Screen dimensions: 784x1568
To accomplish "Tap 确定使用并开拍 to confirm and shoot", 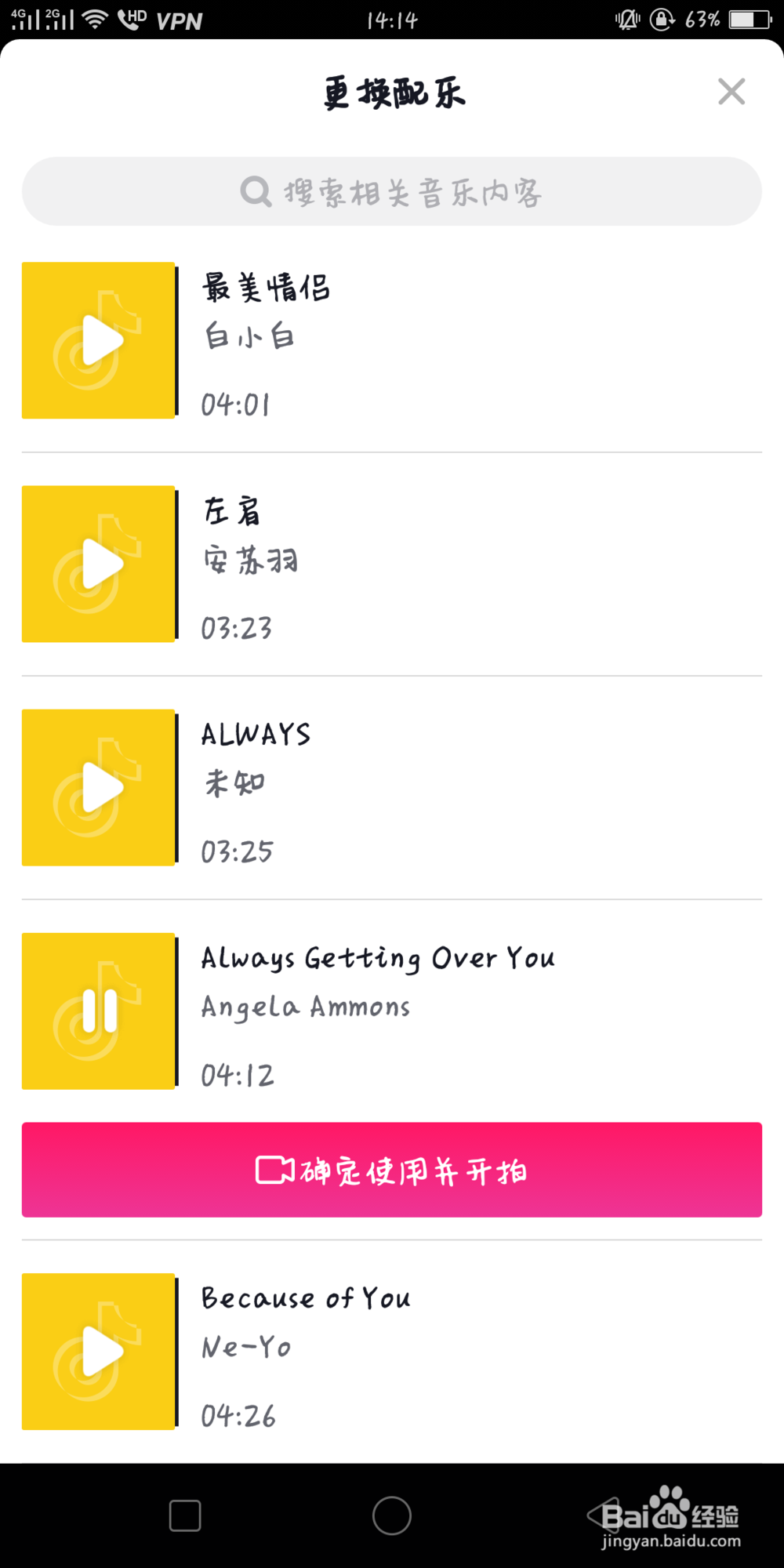I will 392,1170.
